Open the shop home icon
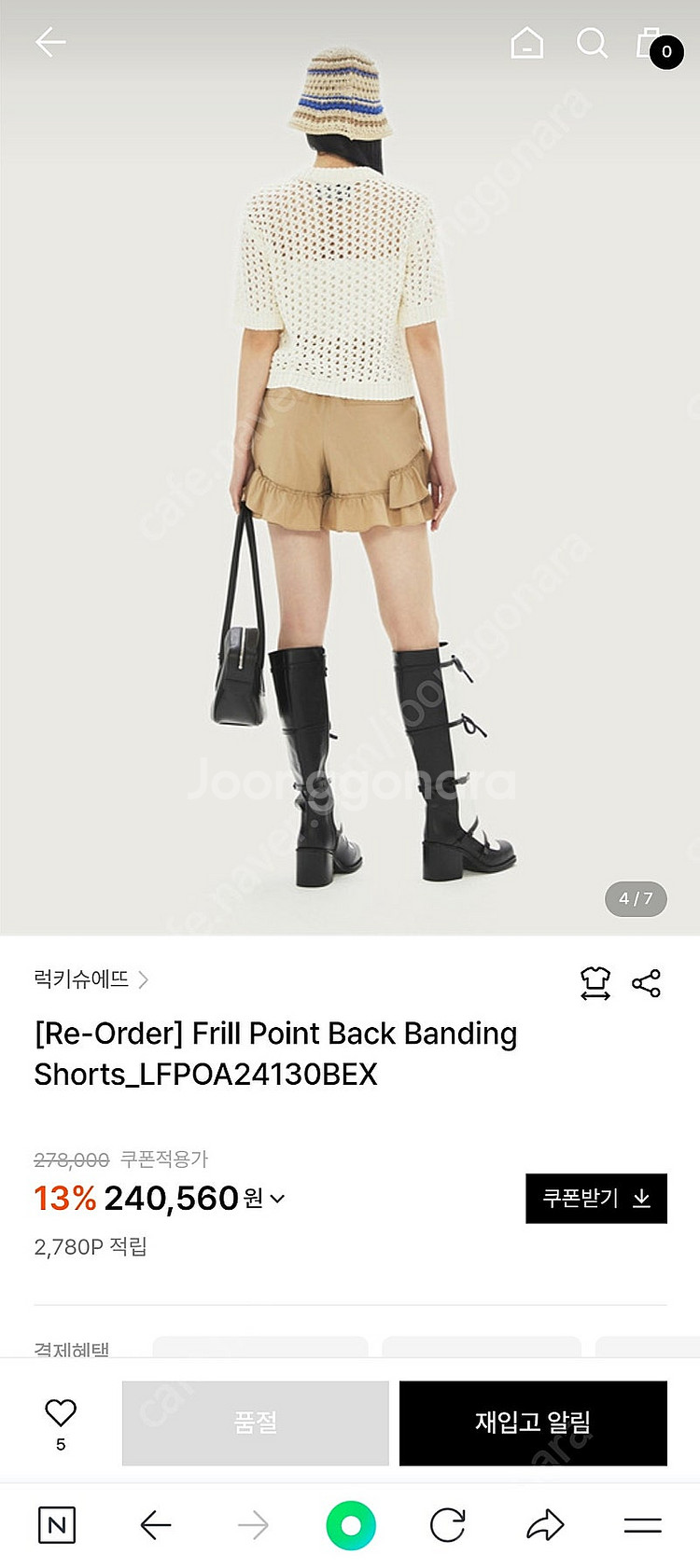700x1568 pixels. point(527,43)
